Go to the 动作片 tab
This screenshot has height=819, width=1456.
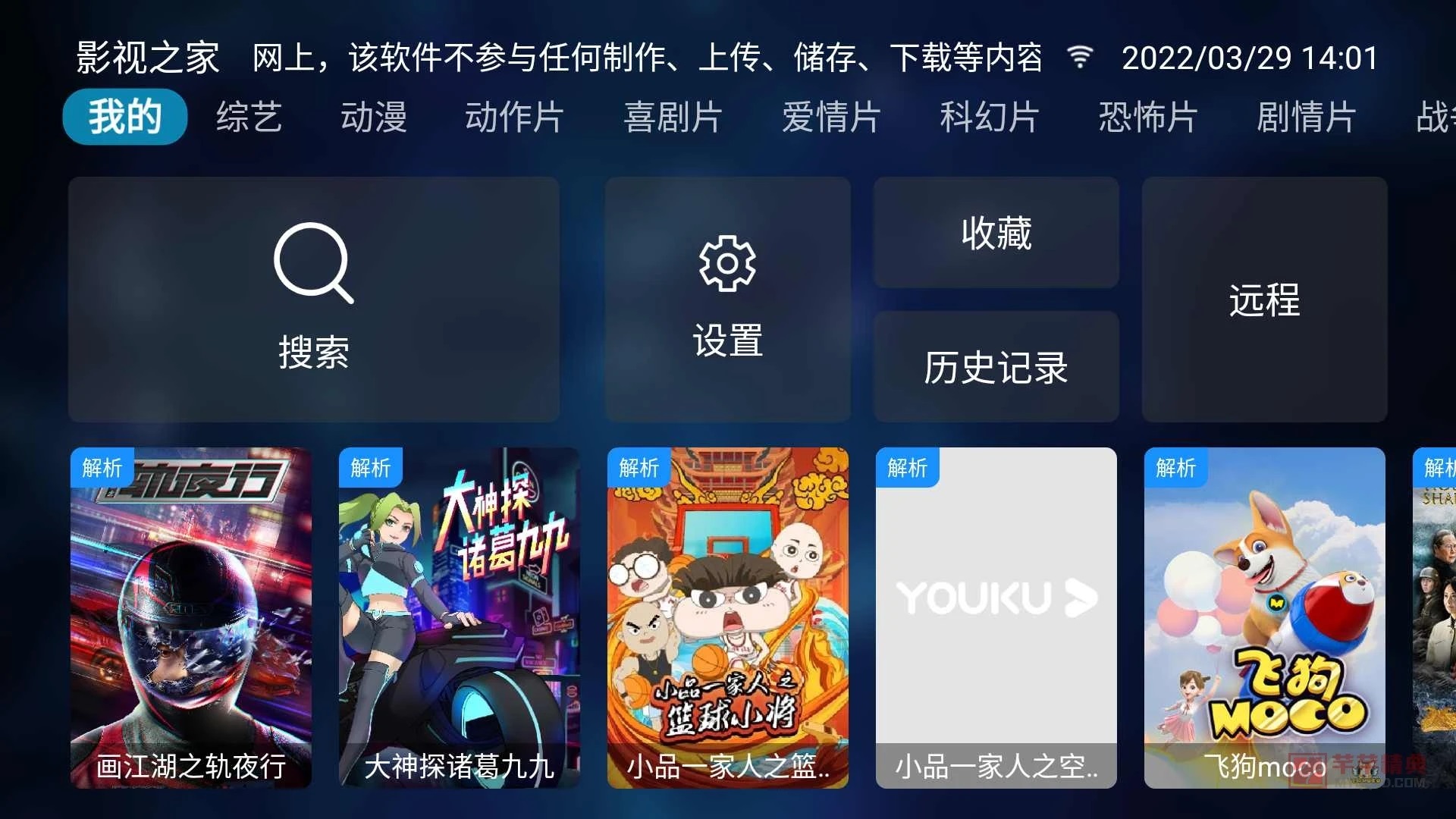pyautogui.click(x=514, y=117)
